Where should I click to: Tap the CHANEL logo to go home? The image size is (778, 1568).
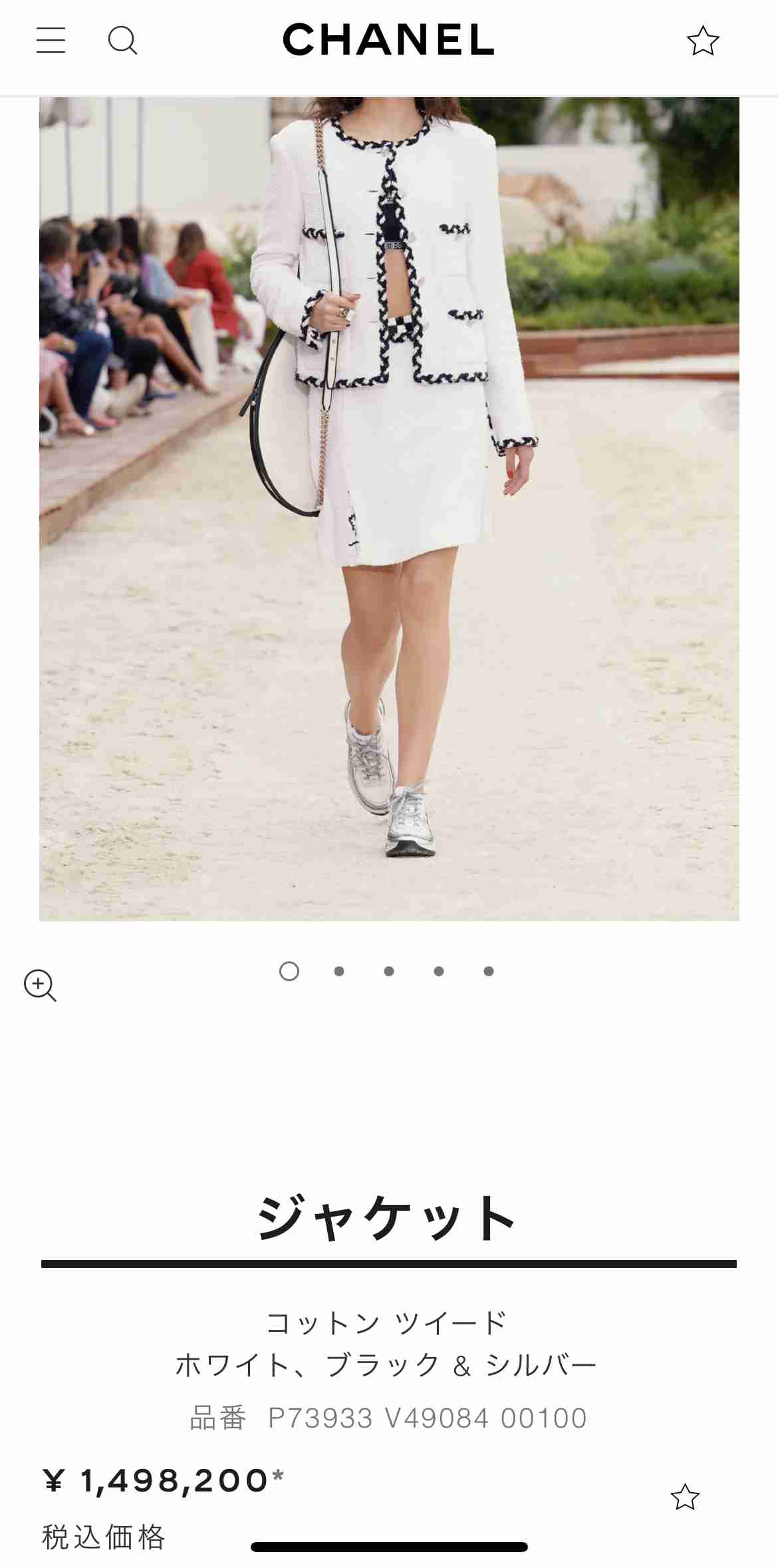388,39
